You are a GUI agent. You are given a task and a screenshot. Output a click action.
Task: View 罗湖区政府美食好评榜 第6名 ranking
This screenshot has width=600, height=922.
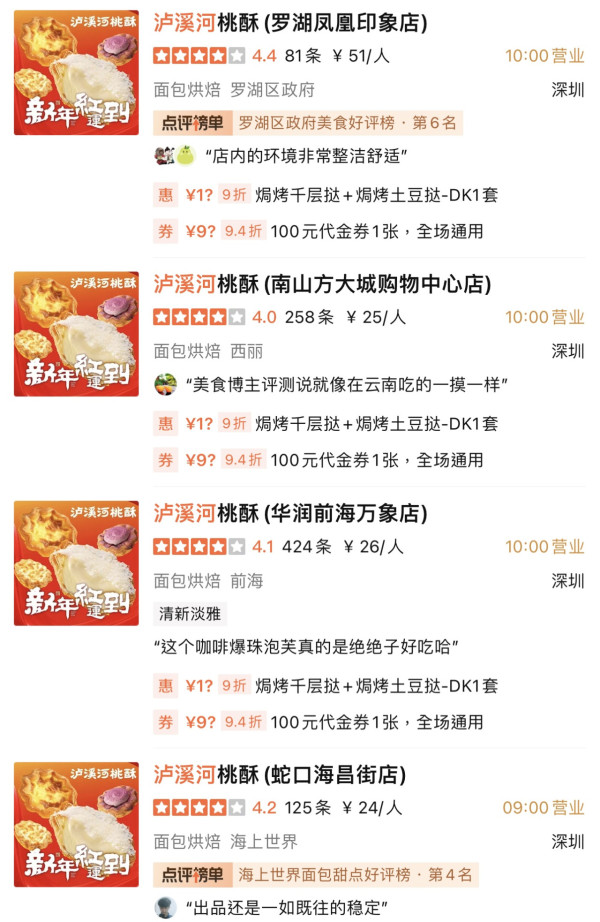[347, 123]
